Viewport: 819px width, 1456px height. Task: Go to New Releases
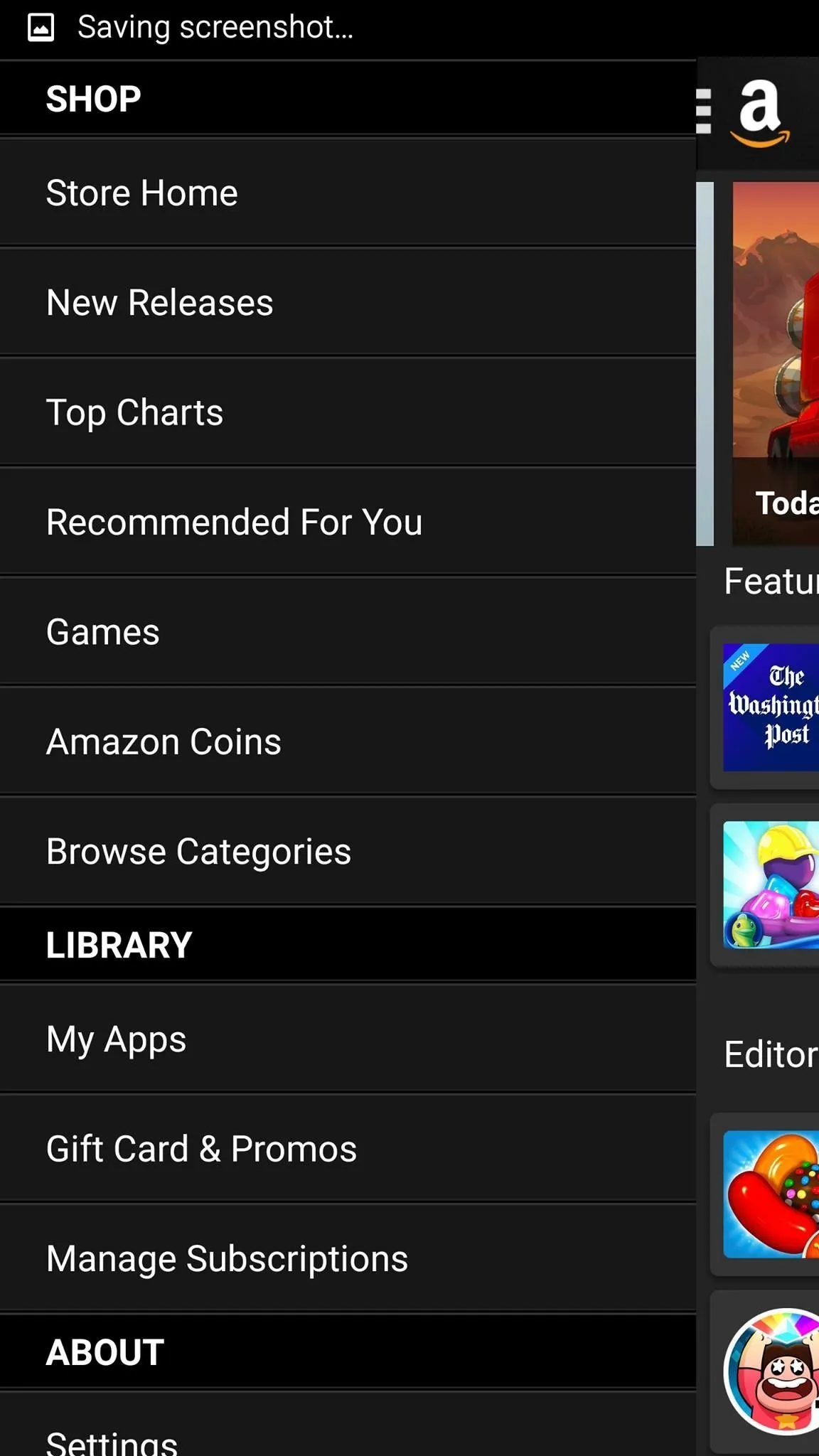tap(348, 303)
